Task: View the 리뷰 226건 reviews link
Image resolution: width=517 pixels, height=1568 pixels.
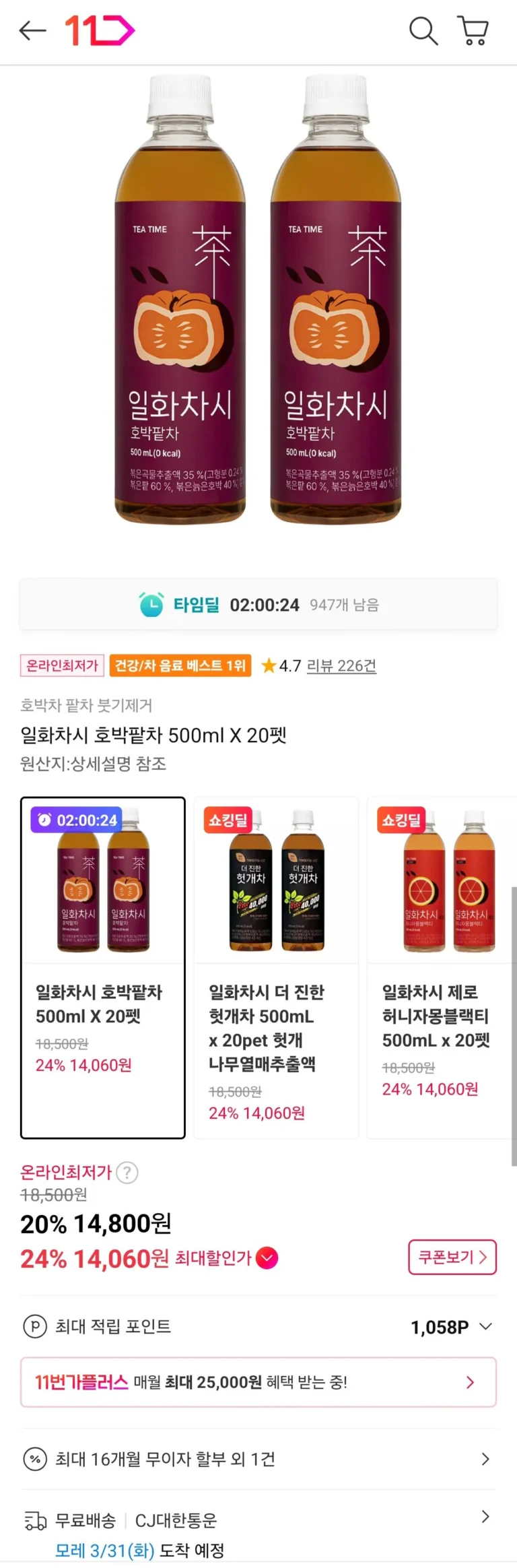Action: pos(341,665)
